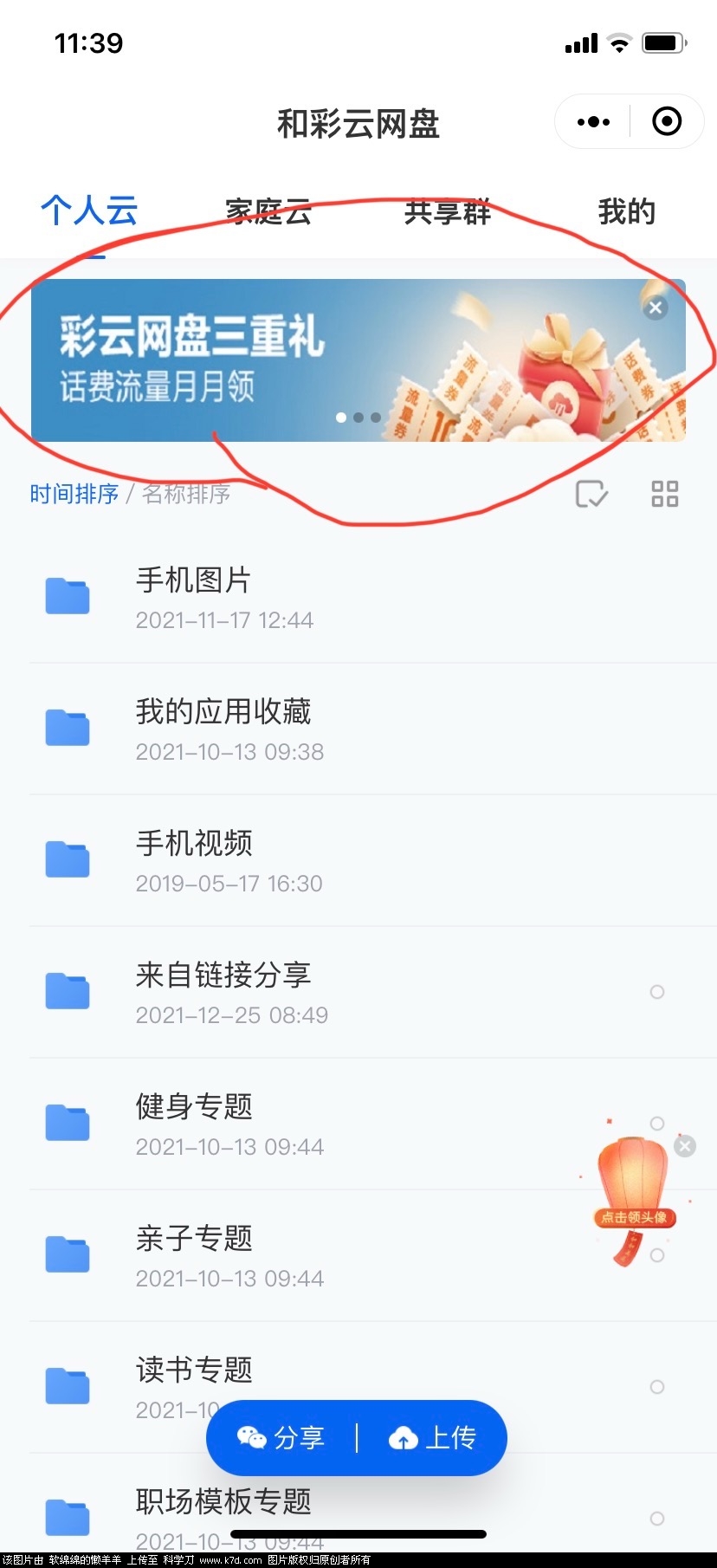
Task: Open the more options menu at top right
Action: tap(592, 122)
